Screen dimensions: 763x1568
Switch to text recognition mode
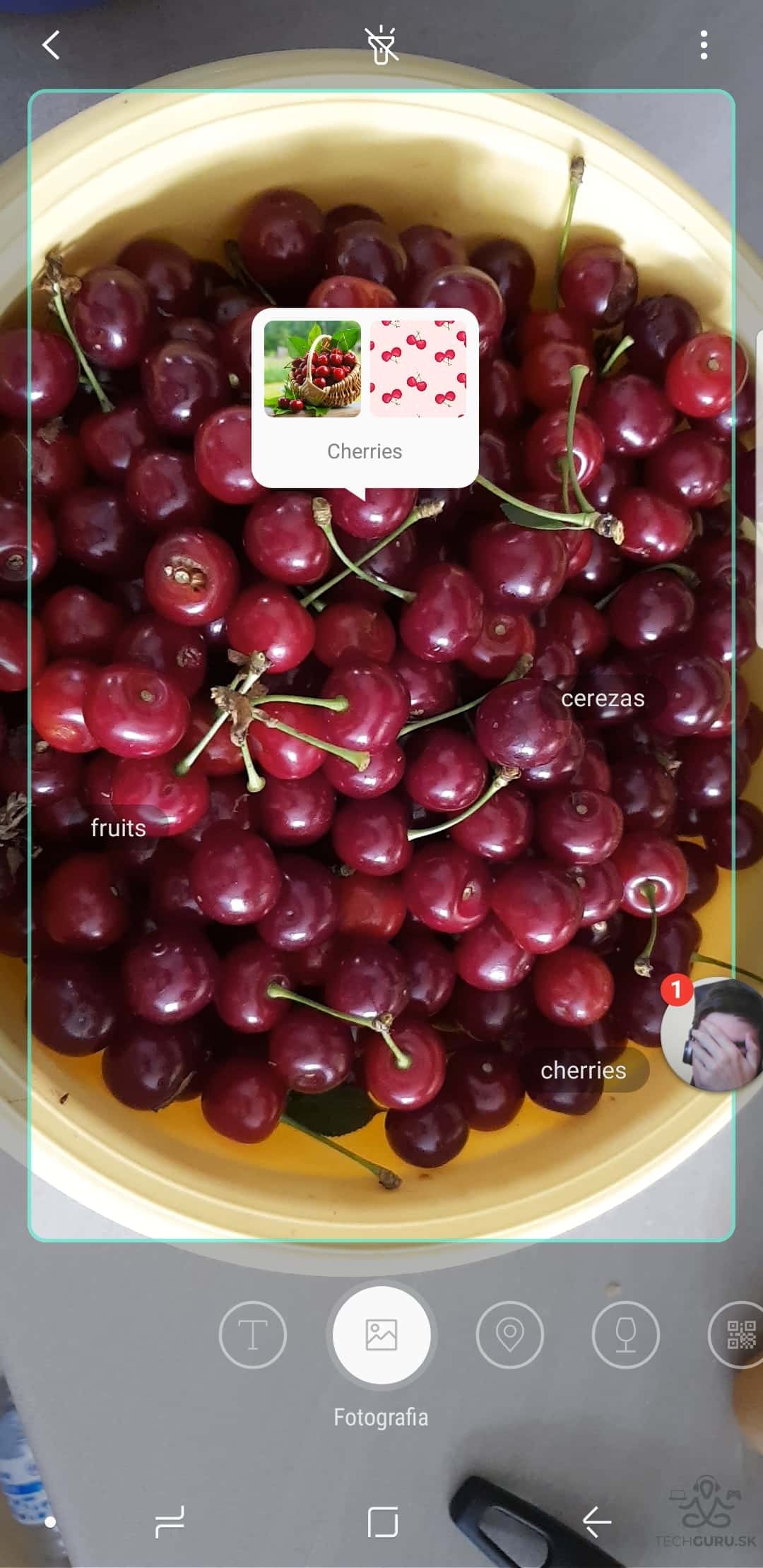(253, 1335)
